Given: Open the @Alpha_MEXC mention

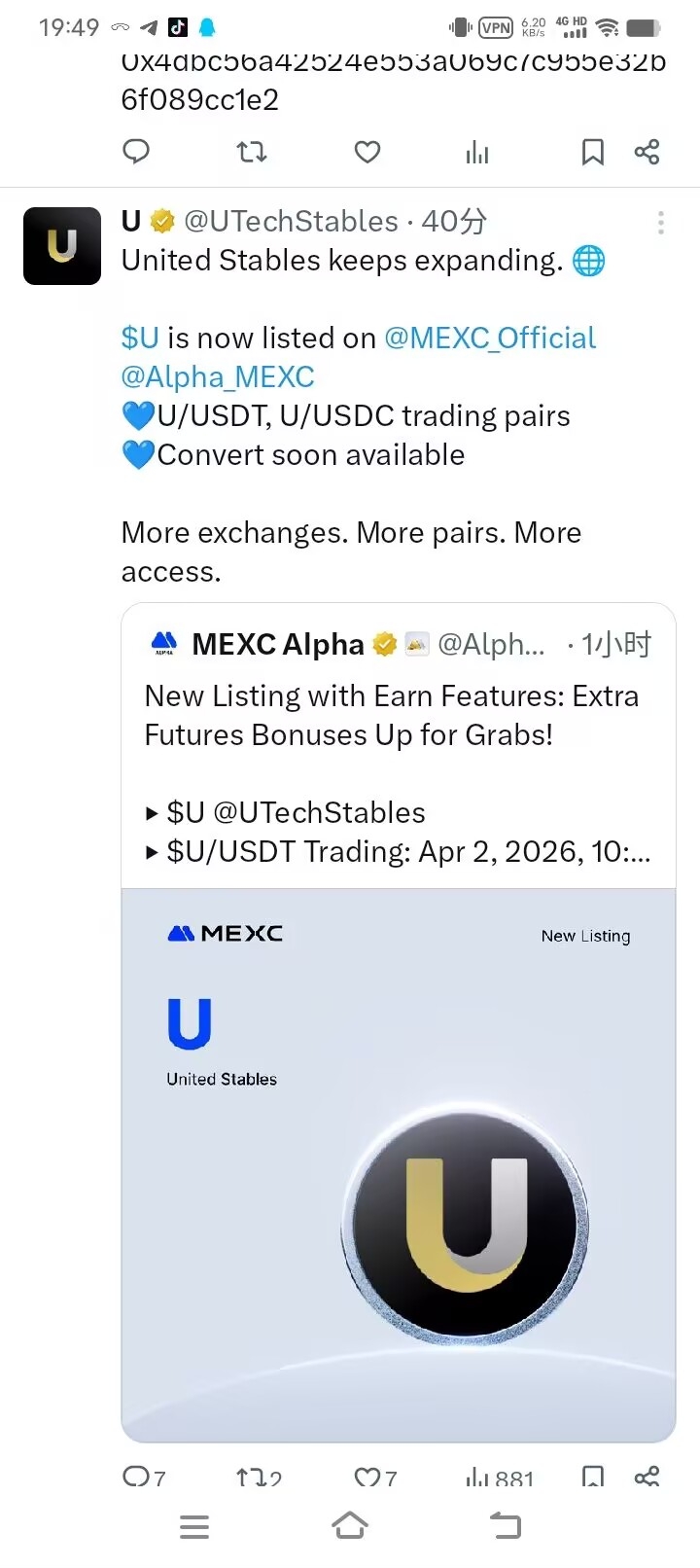Looking at the screenshot, I should [218, 376].
